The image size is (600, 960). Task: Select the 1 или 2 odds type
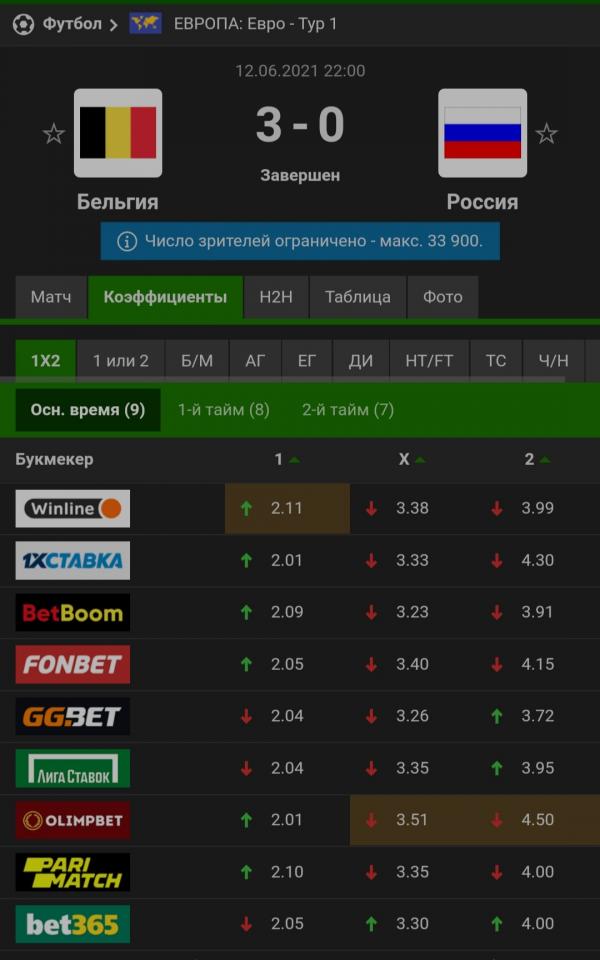coord(121,361)
